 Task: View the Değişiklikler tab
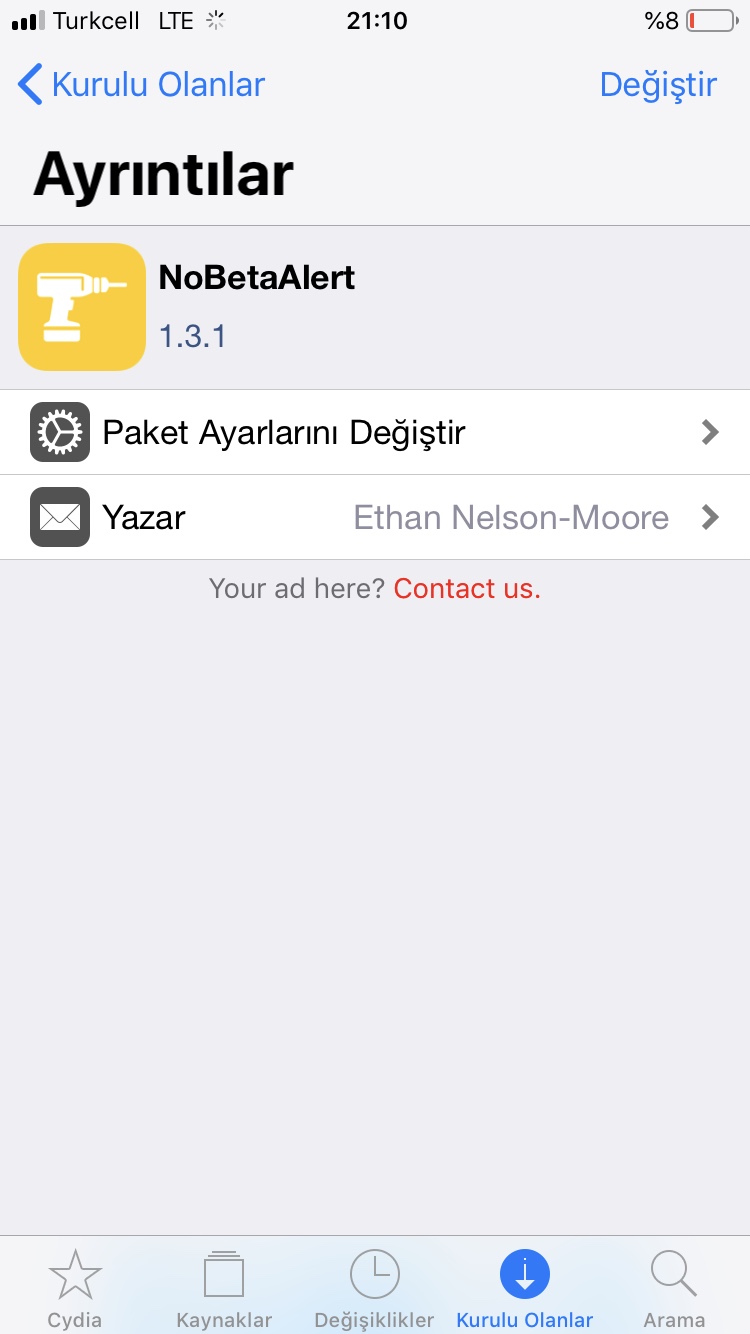click(375, 1287)
